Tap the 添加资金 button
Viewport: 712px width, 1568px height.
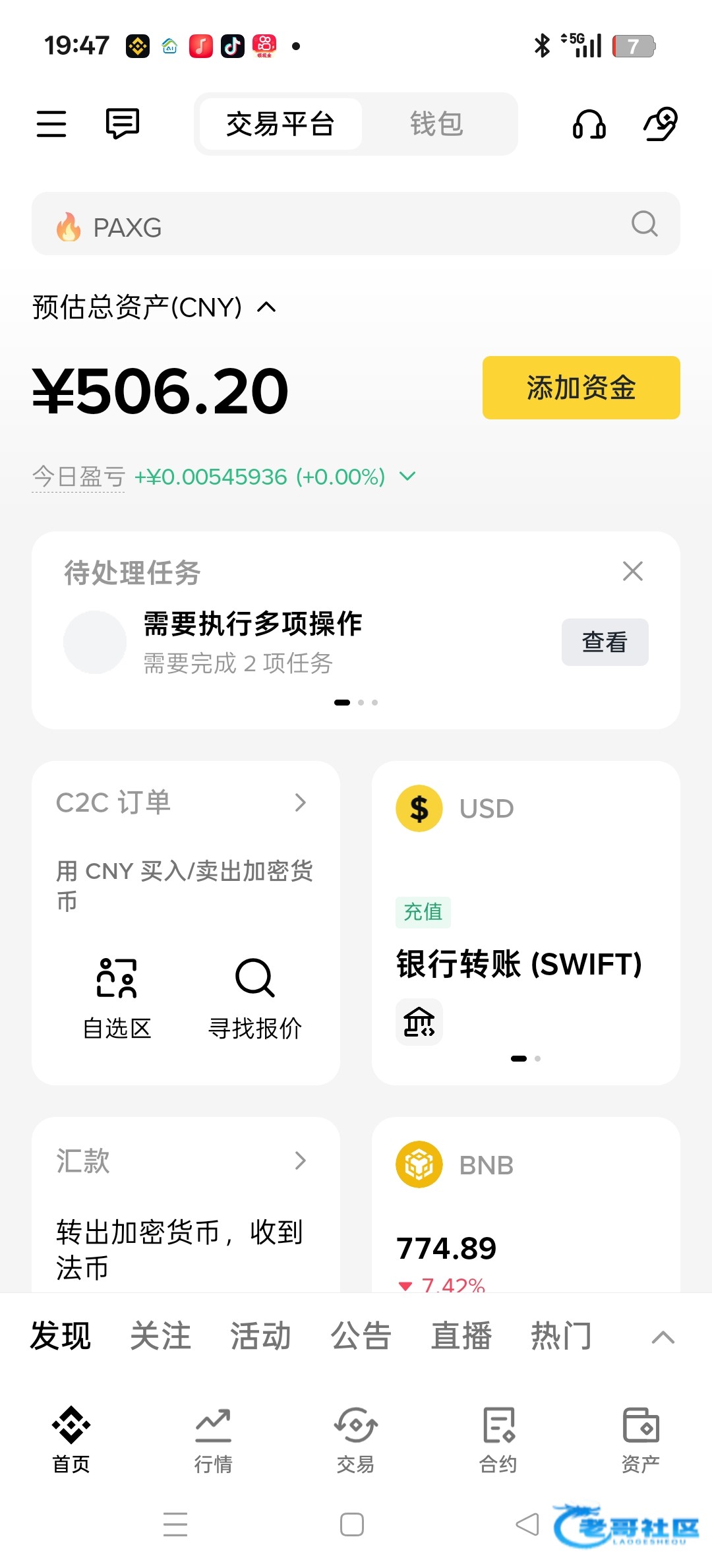pos(581,388)
